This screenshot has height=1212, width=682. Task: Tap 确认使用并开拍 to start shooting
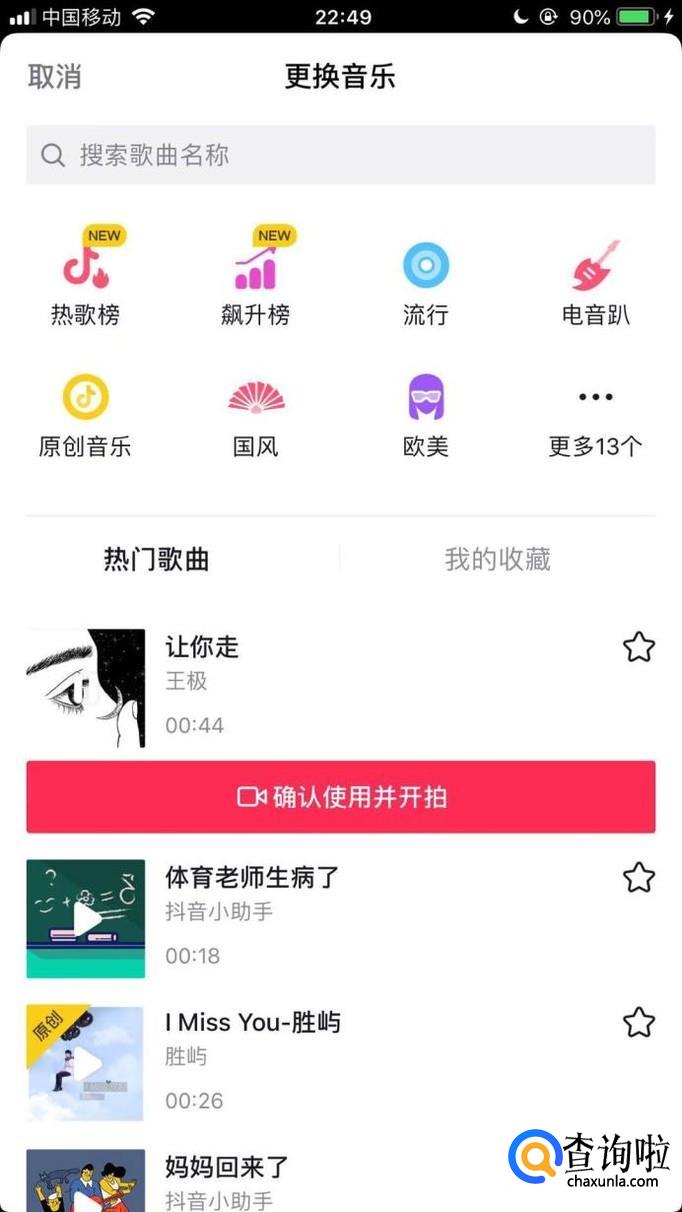coord(340,797)
